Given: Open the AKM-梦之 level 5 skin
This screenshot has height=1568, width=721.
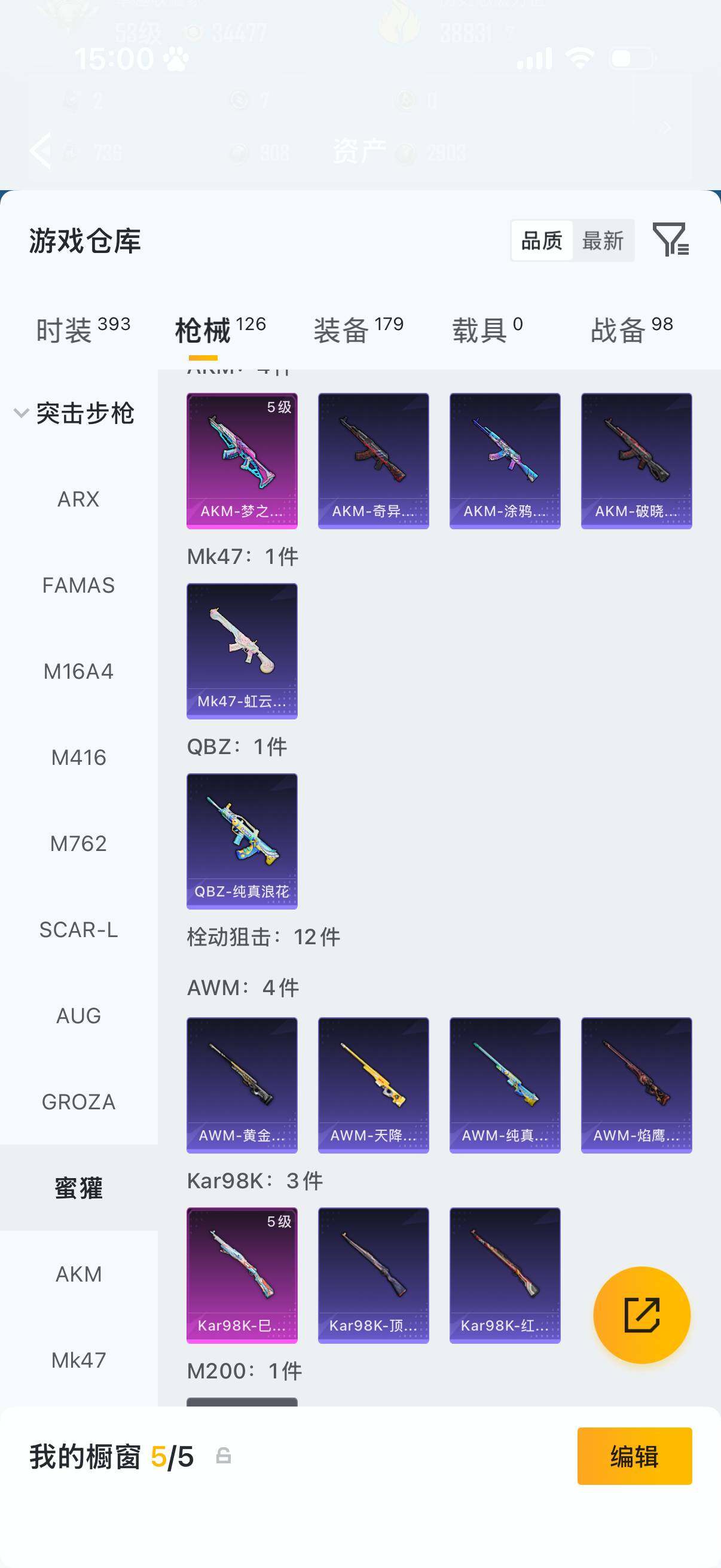Looking at the screenshot, I should pyautogui.click(x=242, y=461).
